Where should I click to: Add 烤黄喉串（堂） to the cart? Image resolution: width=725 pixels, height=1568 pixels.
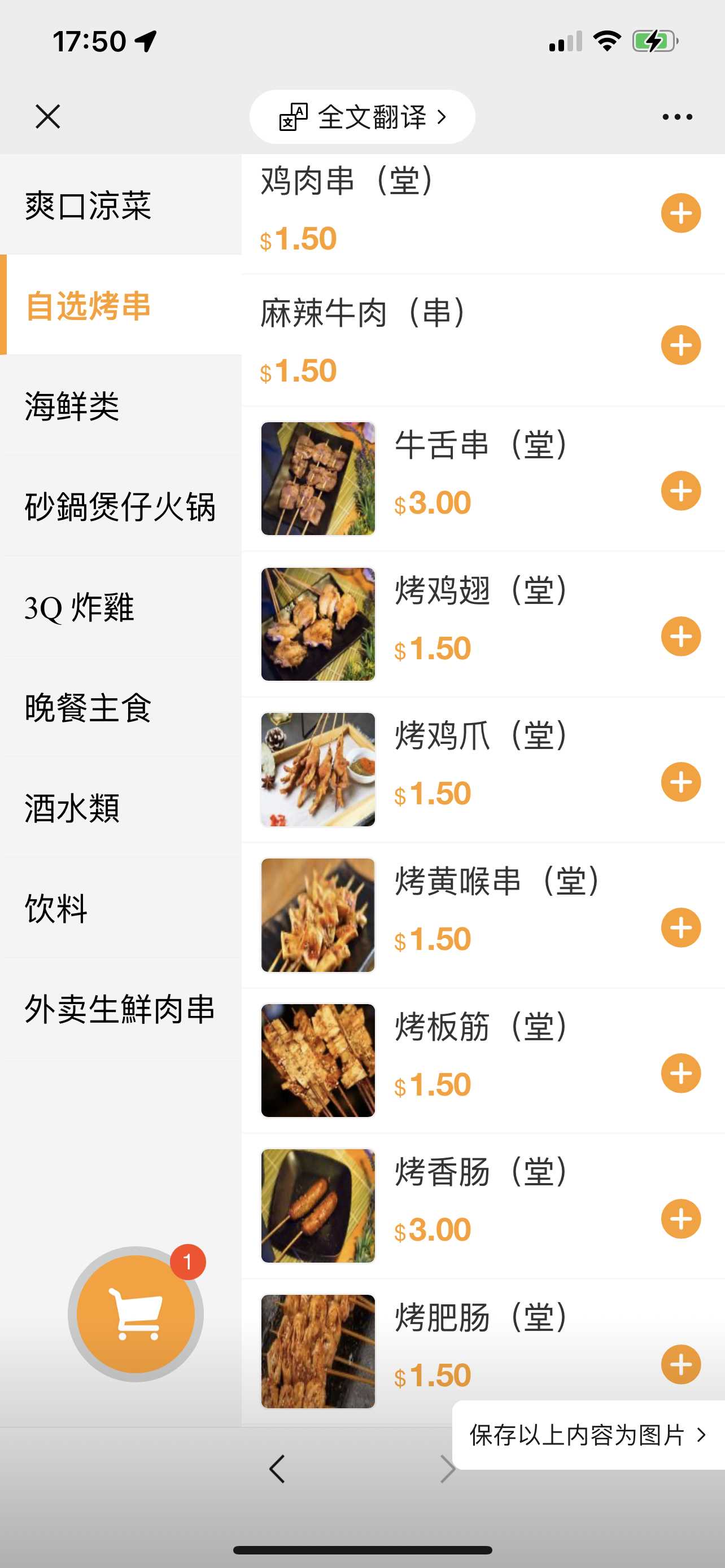(680, 927)
